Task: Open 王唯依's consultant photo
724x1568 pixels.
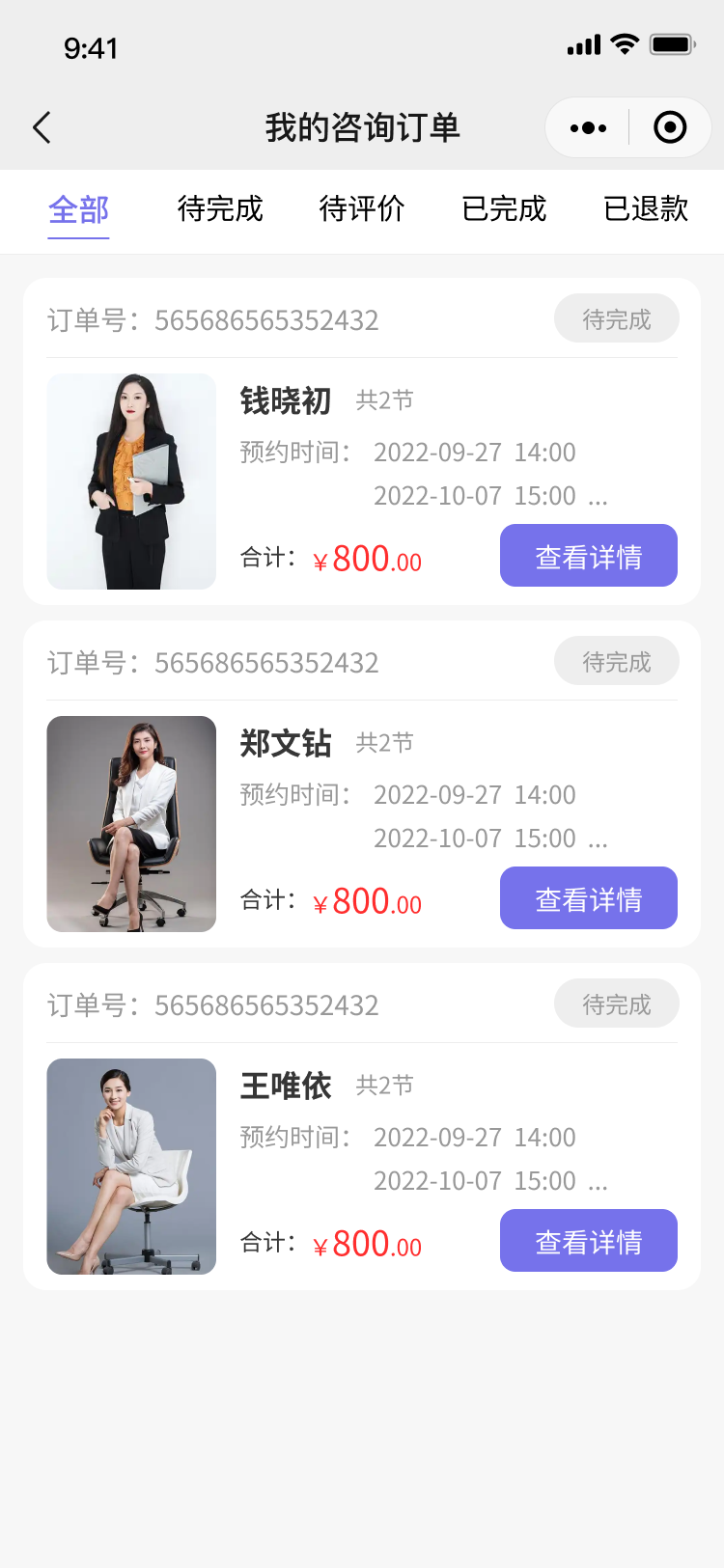Action: 131,1167
